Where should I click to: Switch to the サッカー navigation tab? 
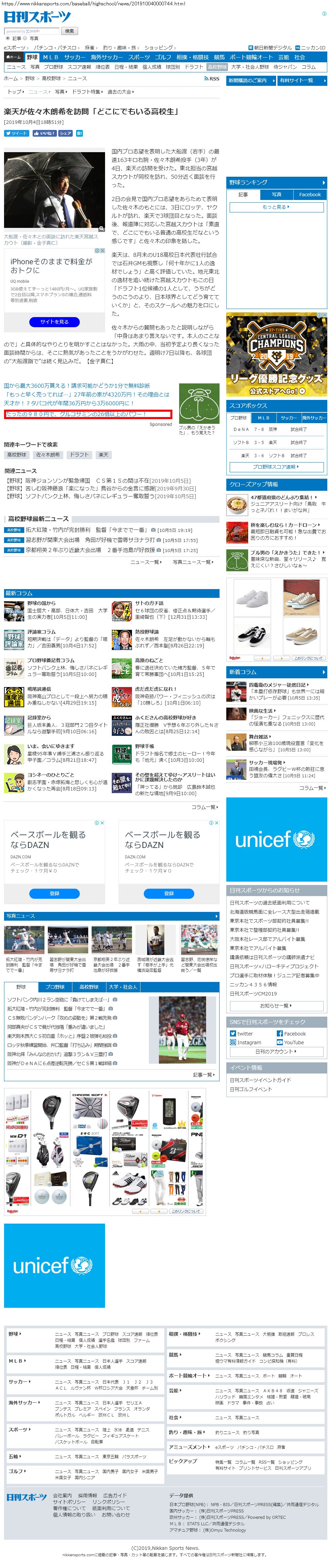point(75,57)
